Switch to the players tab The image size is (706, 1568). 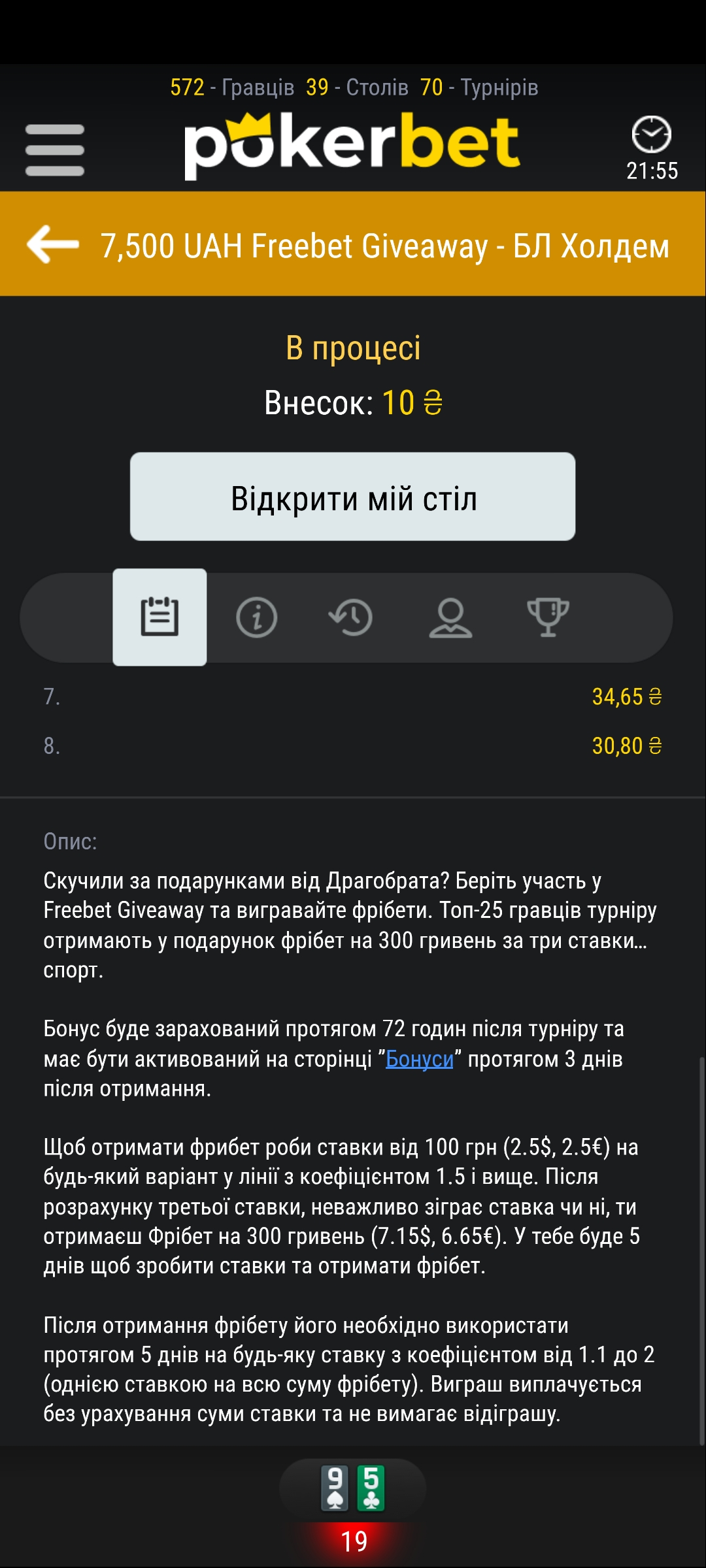450,617
